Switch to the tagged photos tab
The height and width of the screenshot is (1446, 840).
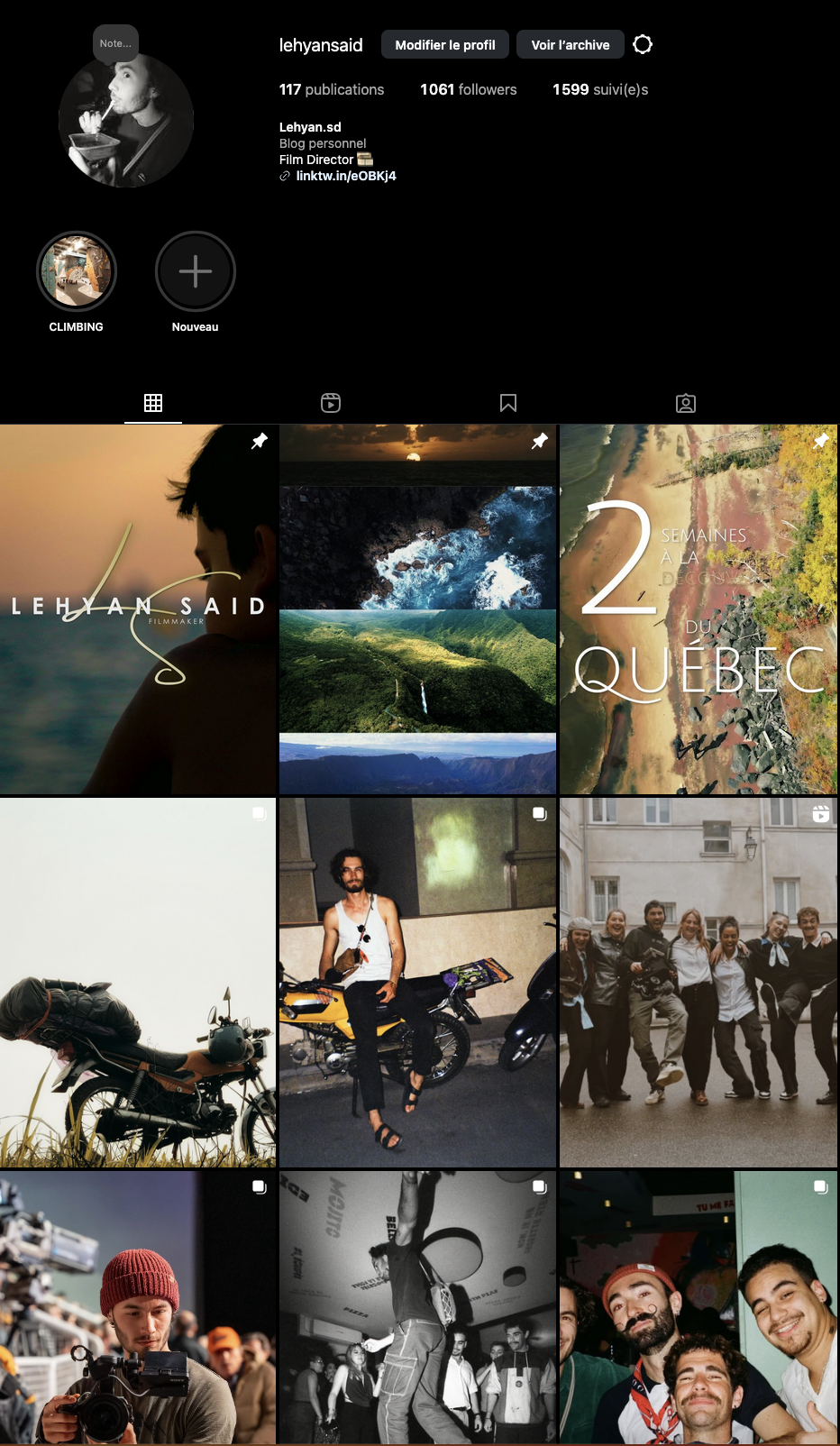pyautogui.click(x=686, y=403)
